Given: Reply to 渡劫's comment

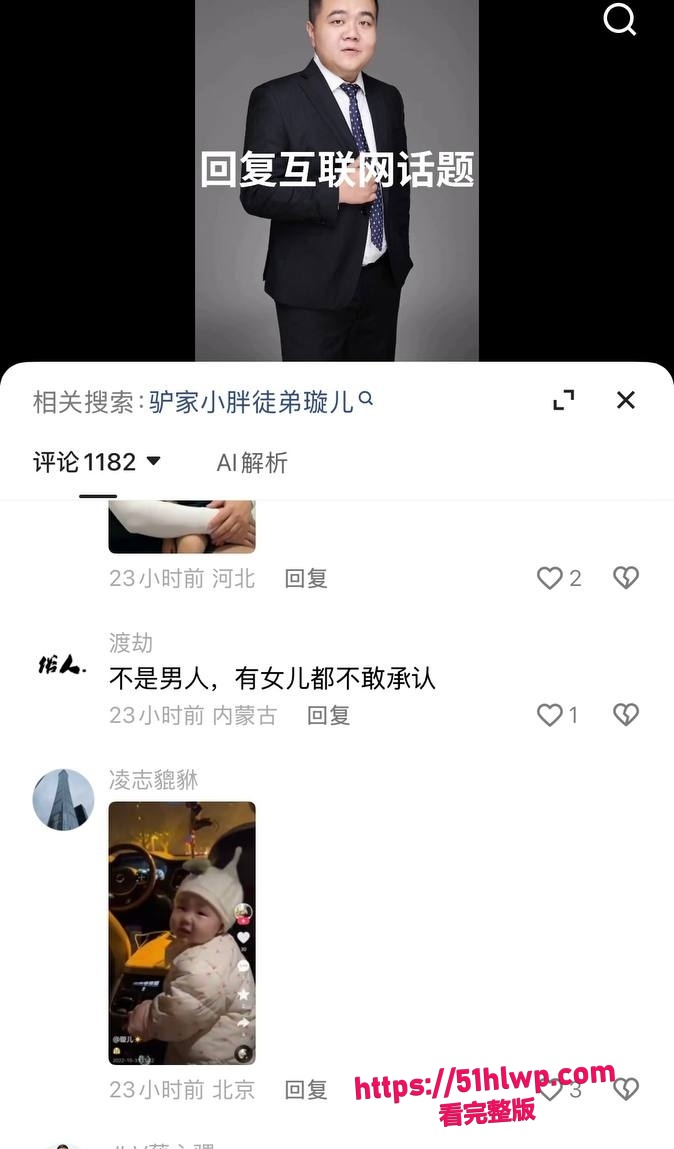Looking at the screenshot, I should point(328,715).
